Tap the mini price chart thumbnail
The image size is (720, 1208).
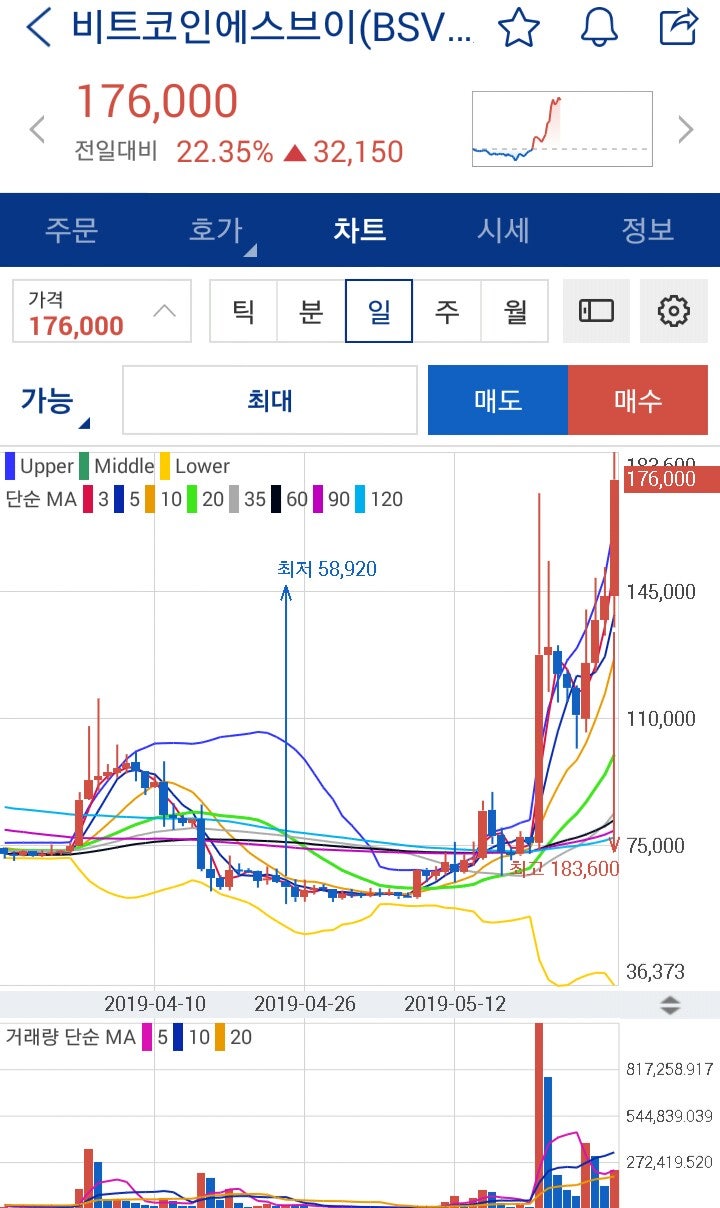tap(561, 128)
